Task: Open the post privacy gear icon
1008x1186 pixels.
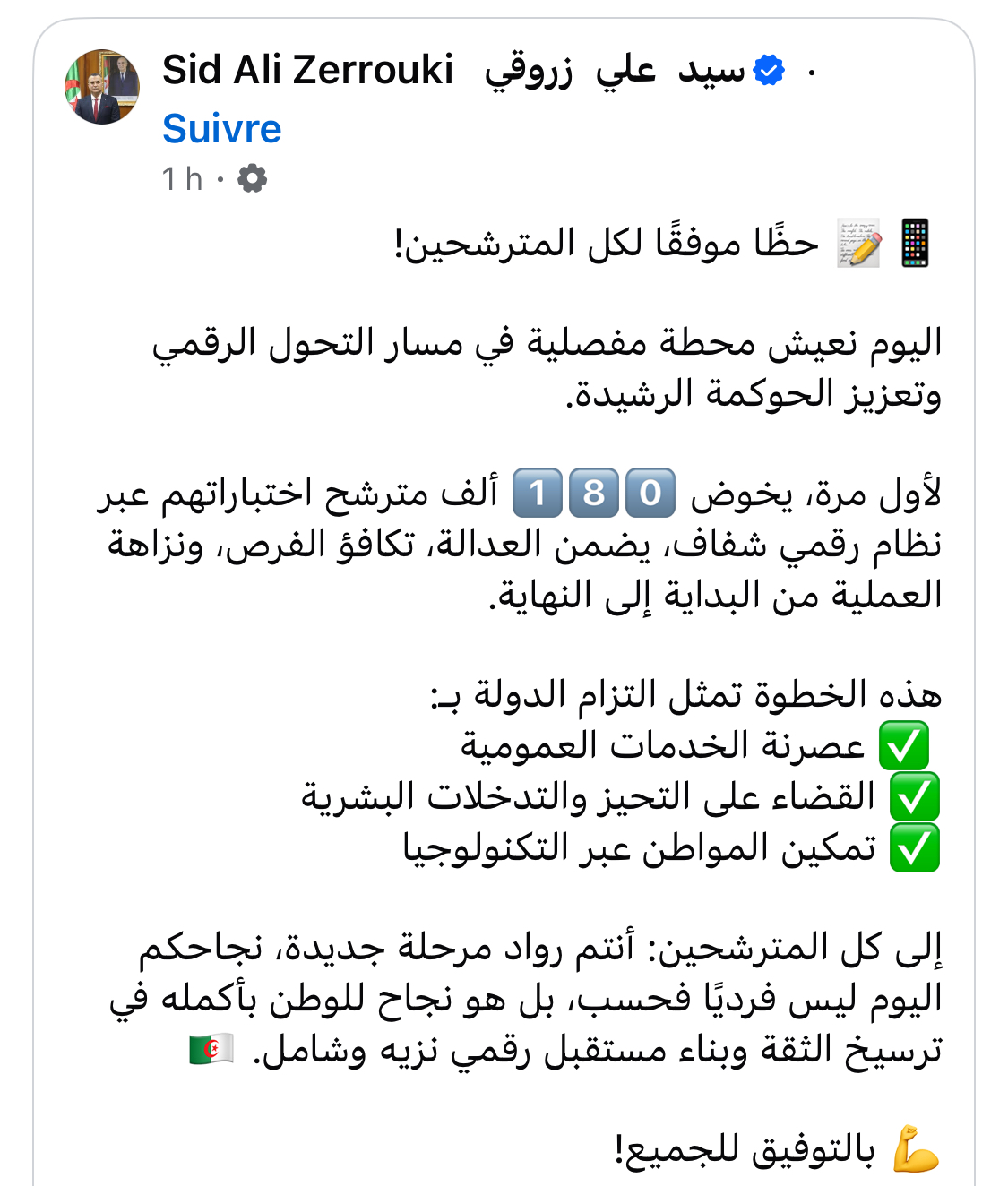Action: pyautogui.click(x=253, y=178)
